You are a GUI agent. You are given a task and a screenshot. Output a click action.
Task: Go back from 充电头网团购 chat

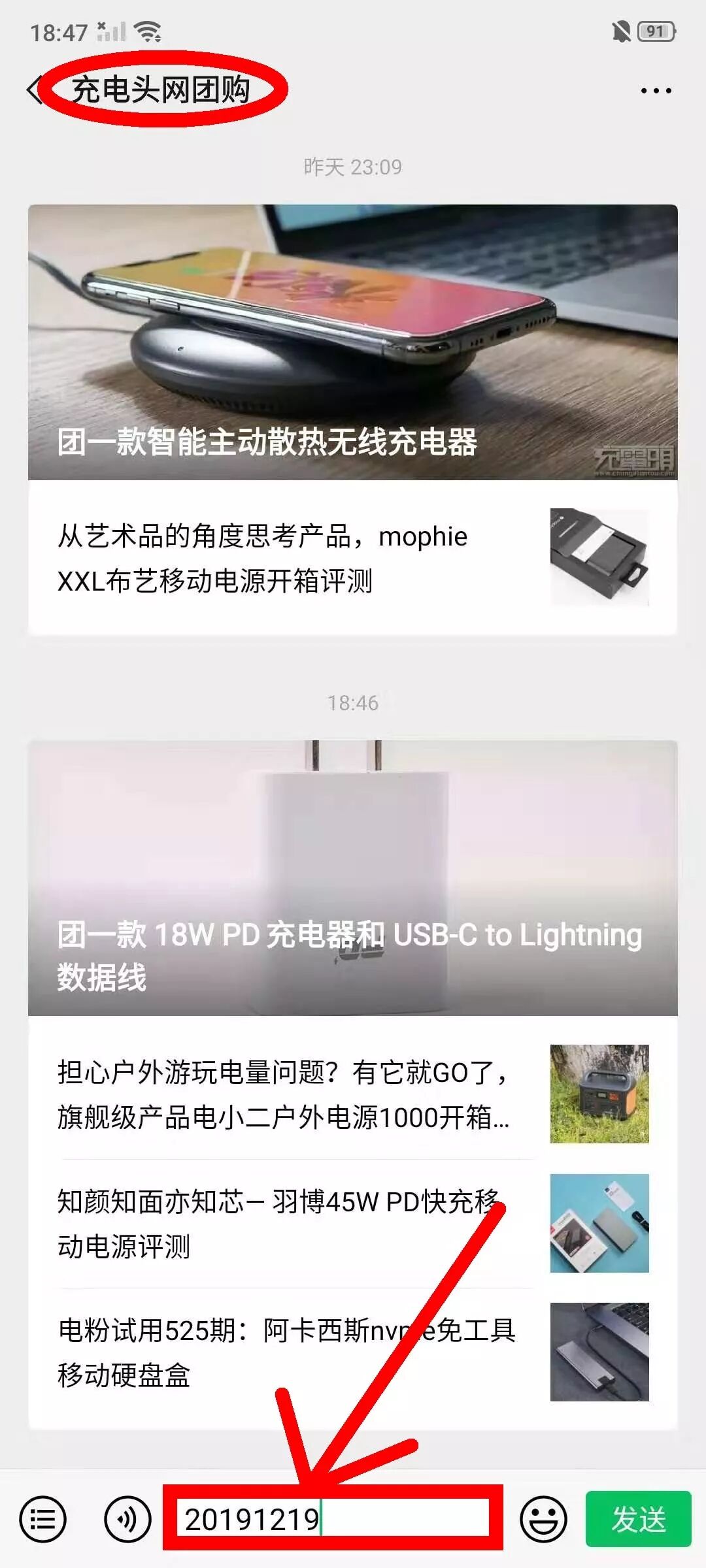tap(34, 90)
